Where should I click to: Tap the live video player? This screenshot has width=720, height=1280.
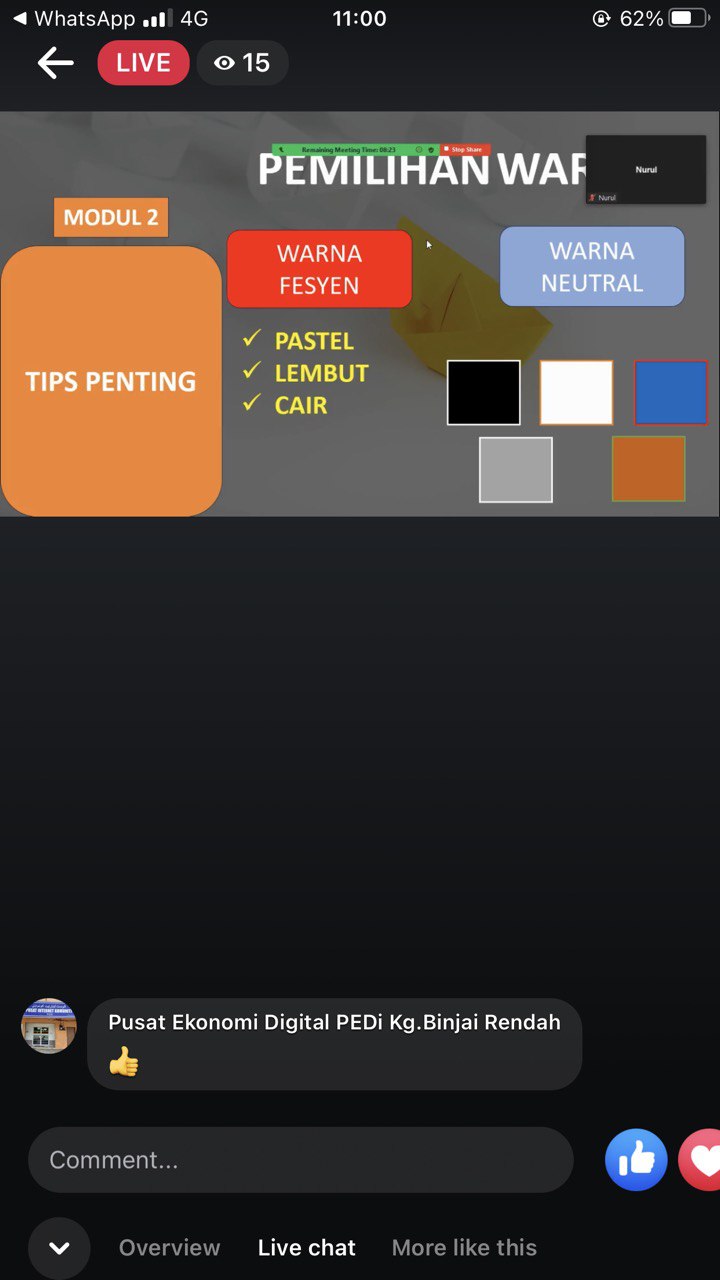point(360,314)
